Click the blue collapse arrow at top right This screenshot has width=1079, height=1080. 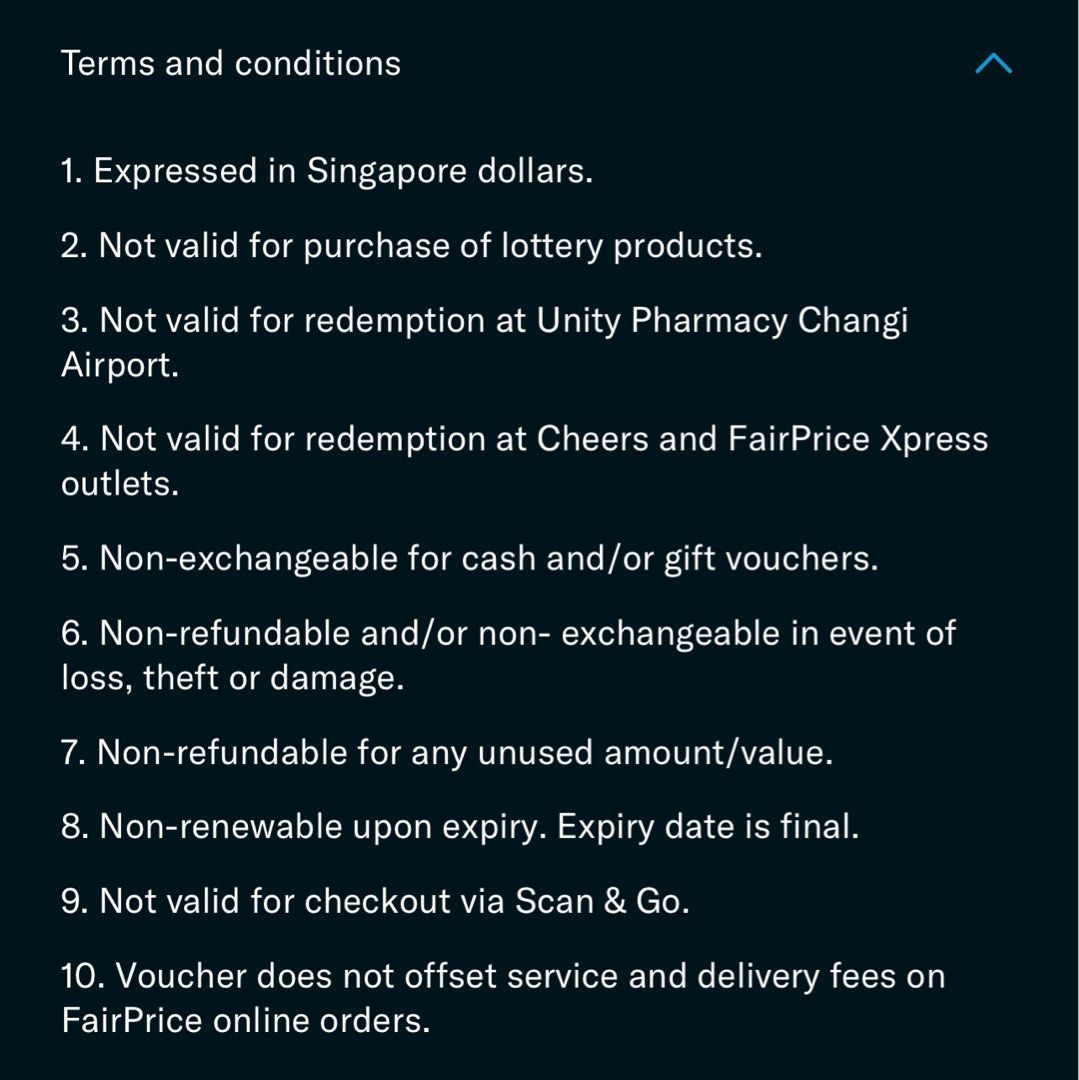(x=994, y=64)
